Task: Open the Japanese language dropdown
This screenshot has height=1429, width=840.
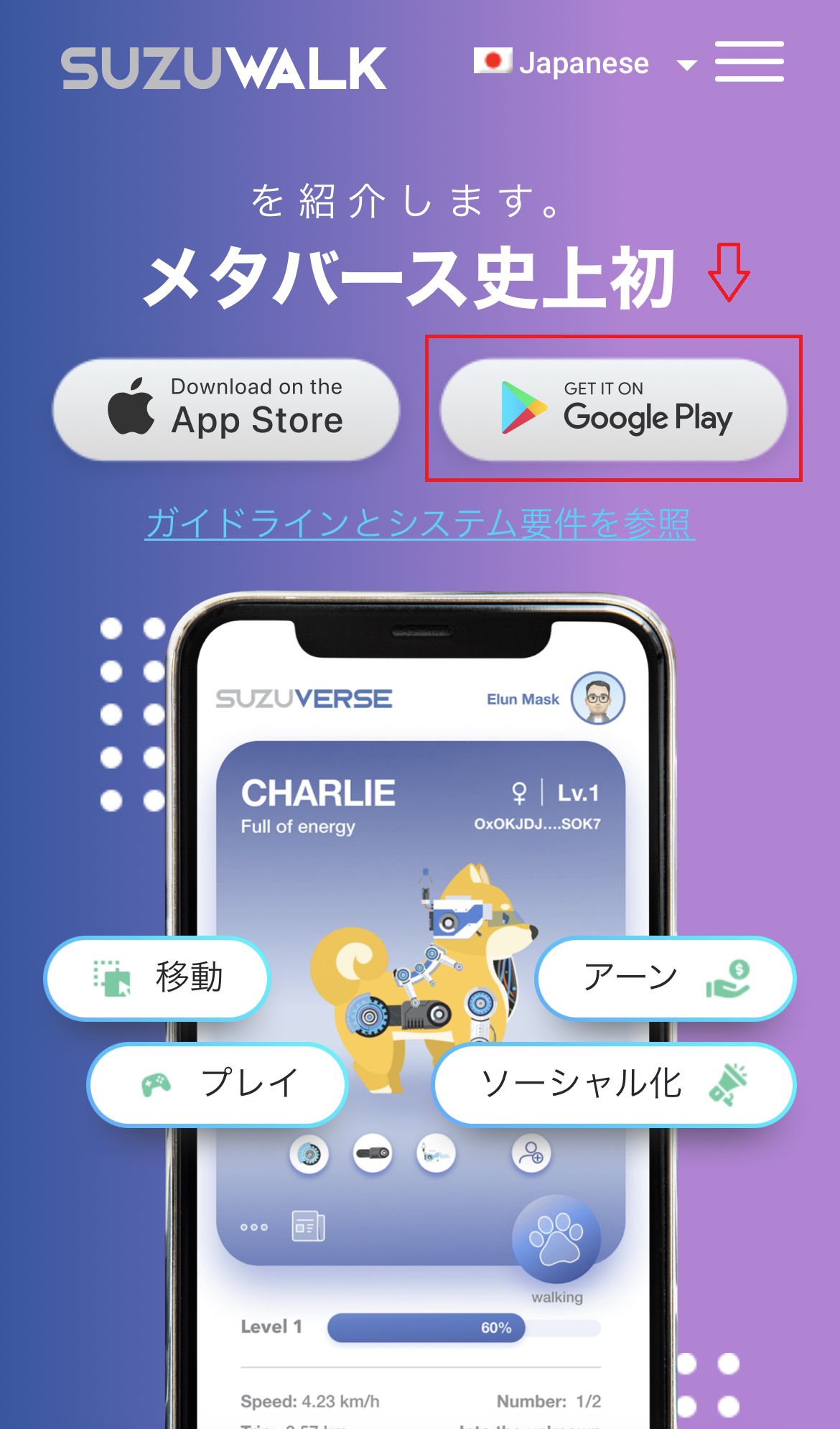Action: [584, 64]
